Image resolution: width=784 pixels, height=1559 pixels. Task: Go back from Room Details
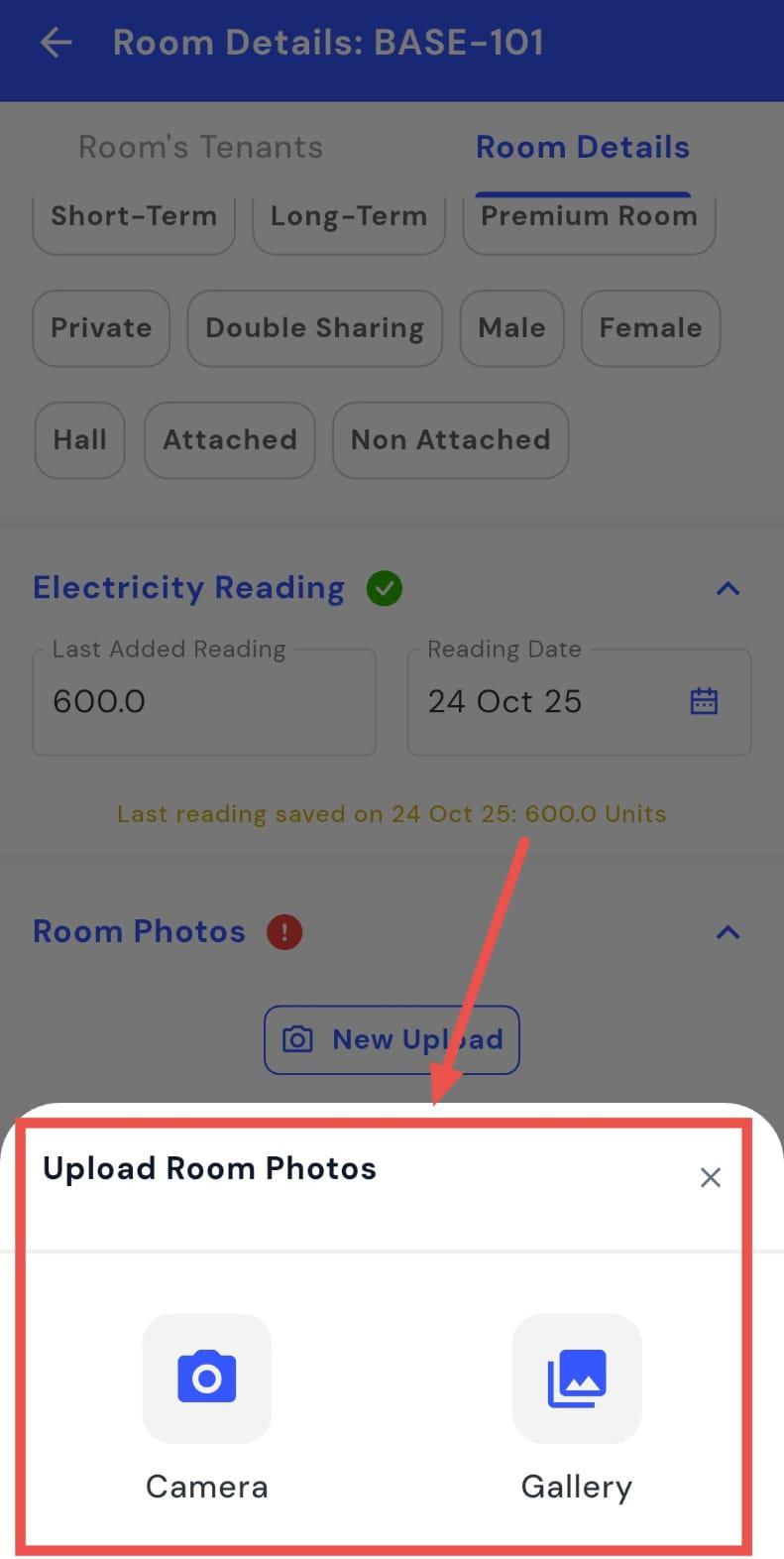(56, 43)
